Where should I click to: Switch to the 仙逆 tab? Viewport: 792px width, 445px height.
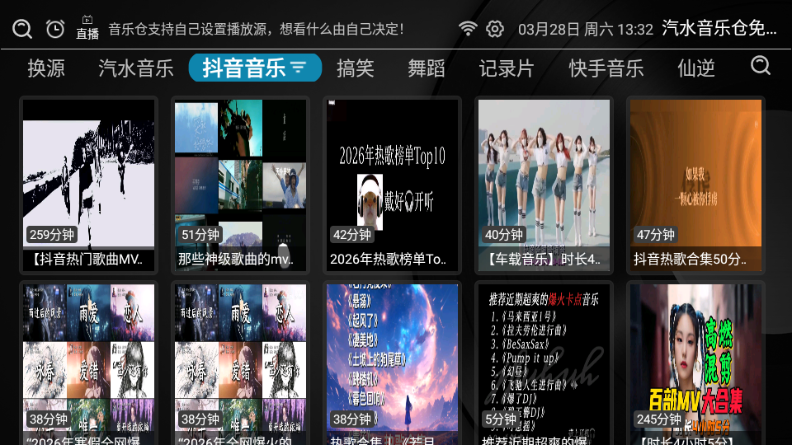(696, 69)
